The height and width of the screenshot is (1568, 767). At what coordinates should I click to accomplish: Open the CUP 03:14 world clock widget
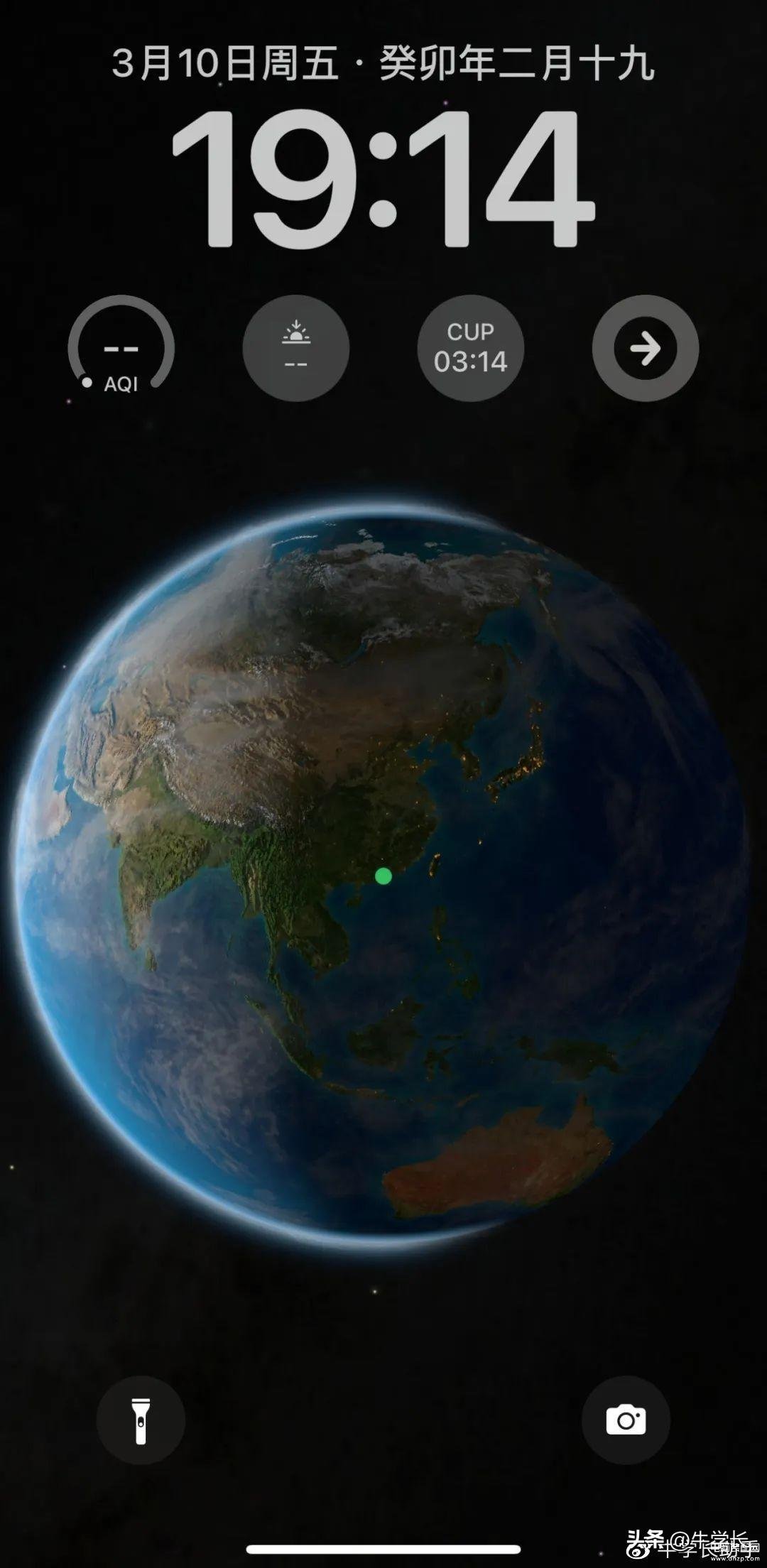471,349
